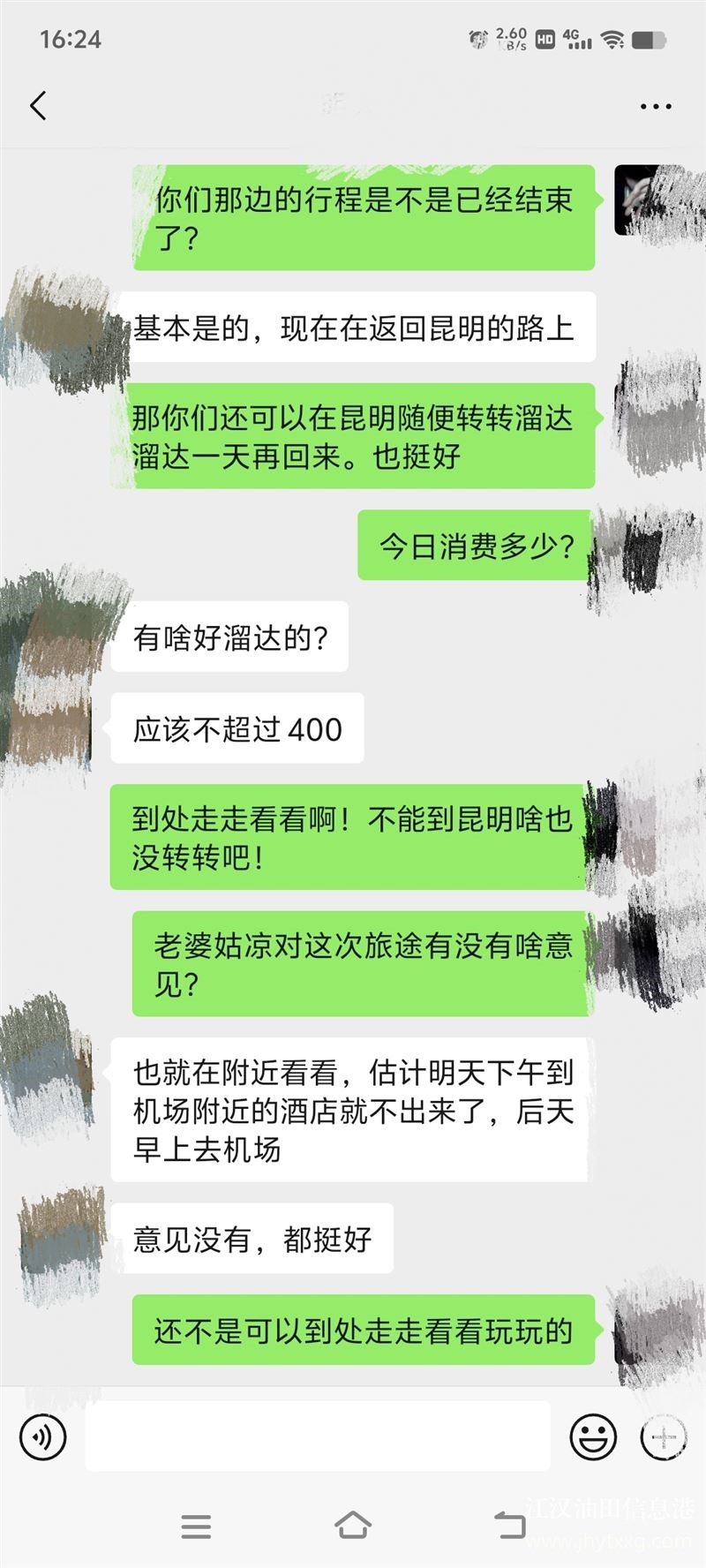Go back to the chat list
The height and width of the screenshot is (1568, 706).
click(x=38, y=106)
